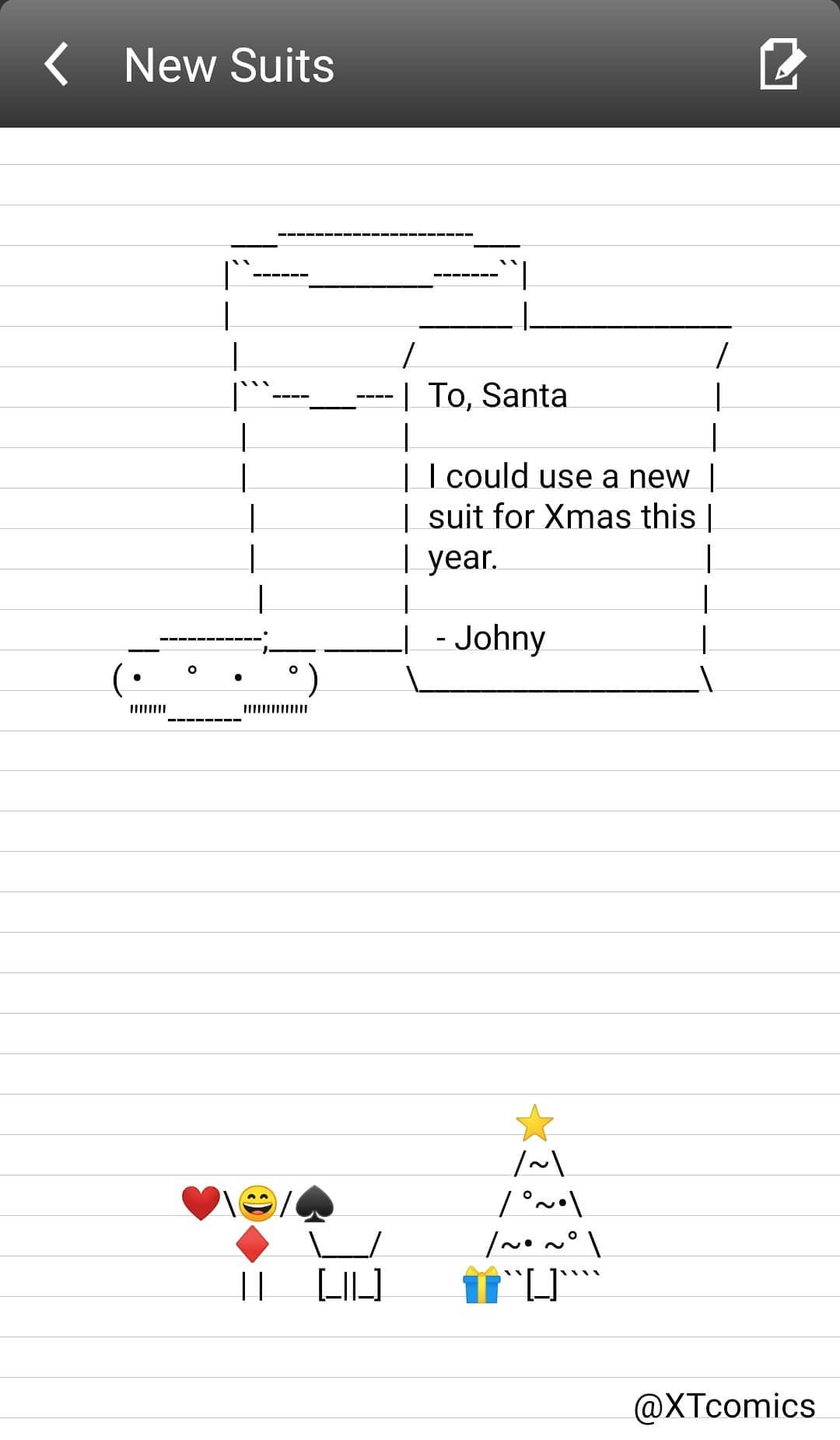This screenshot has height=1440, width=840.
Task: Tap the edit note icon
Action: tap(782, 65)
